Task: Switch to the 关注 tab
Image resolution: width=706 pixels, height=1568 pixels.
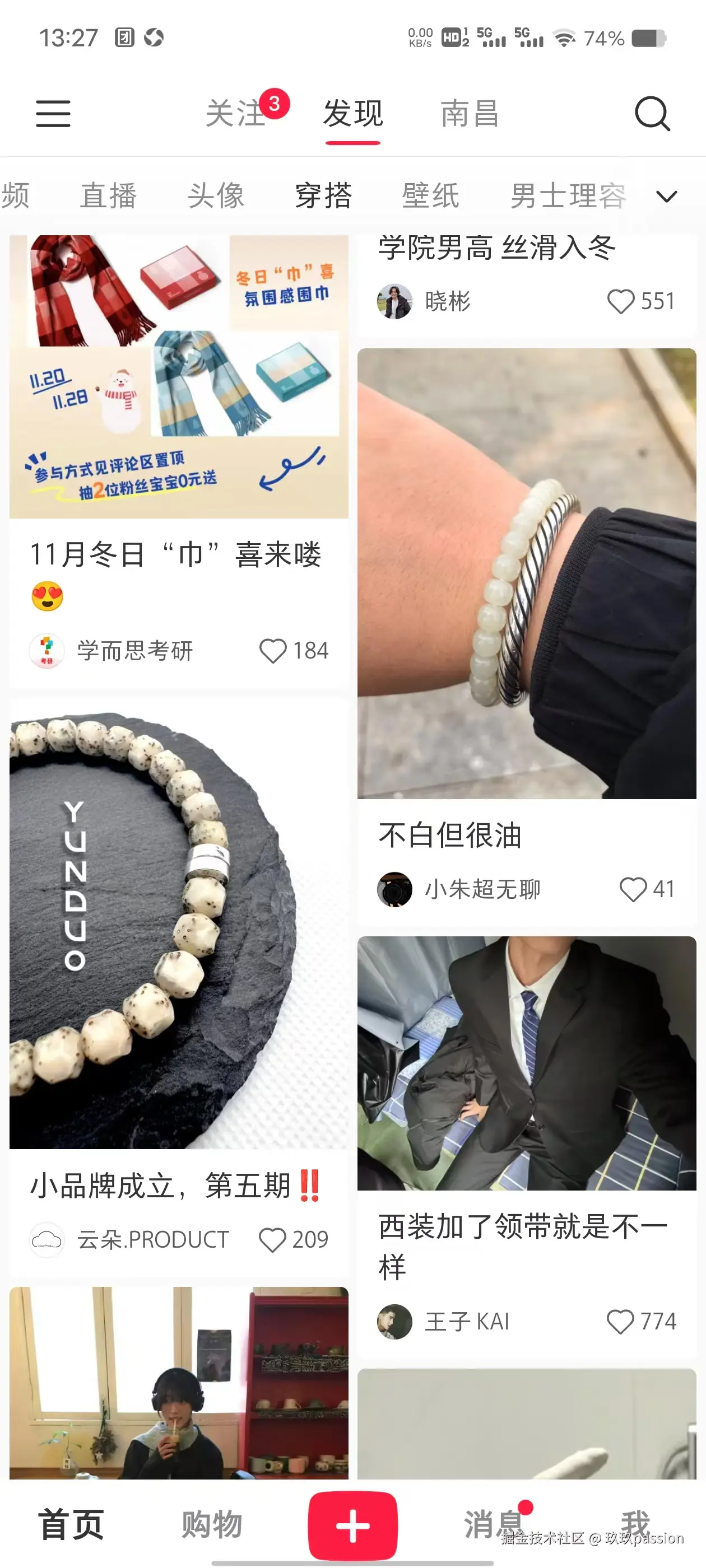Action: [236, 114]
